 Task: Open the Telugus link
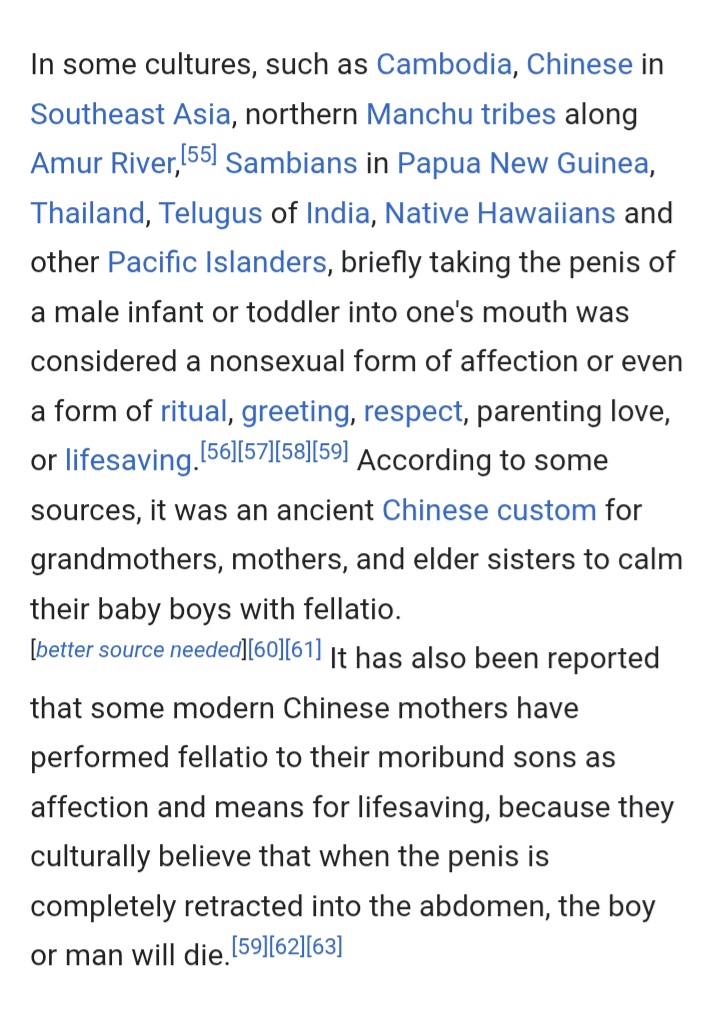click(x=210, y=213)
